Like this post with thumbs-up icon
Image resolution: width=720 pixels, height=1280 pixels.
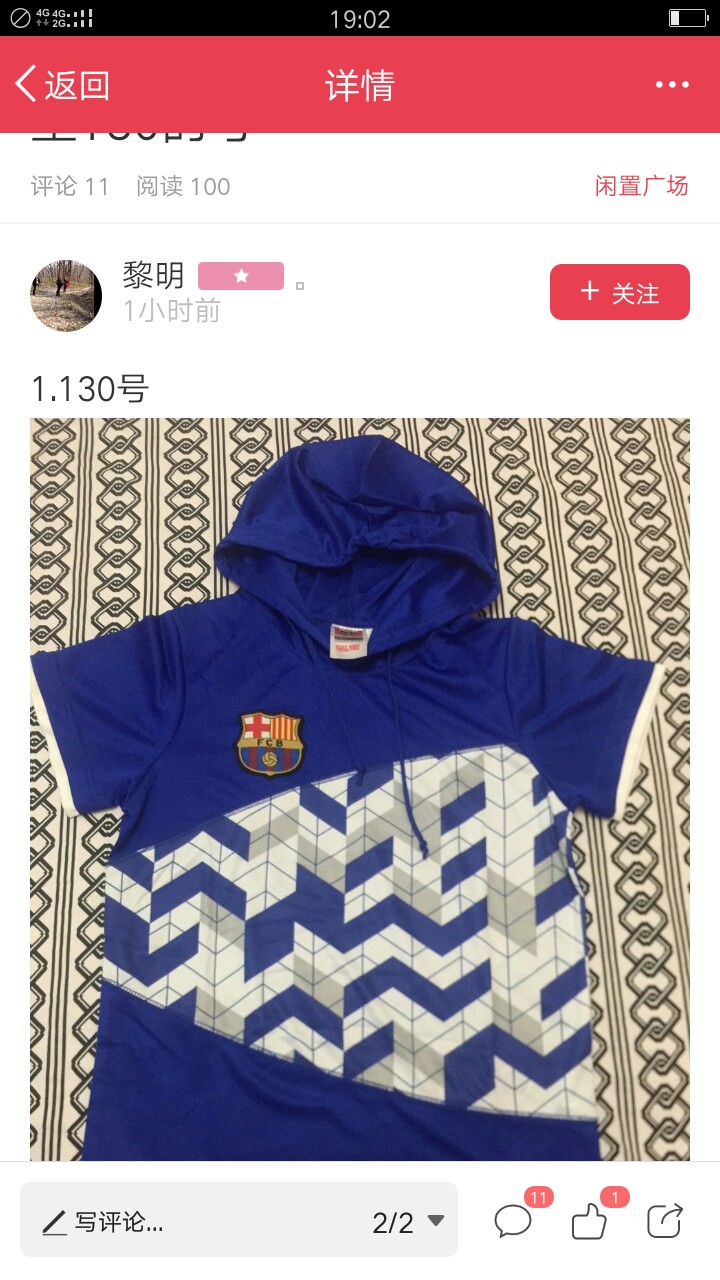tap(591, 1219)
